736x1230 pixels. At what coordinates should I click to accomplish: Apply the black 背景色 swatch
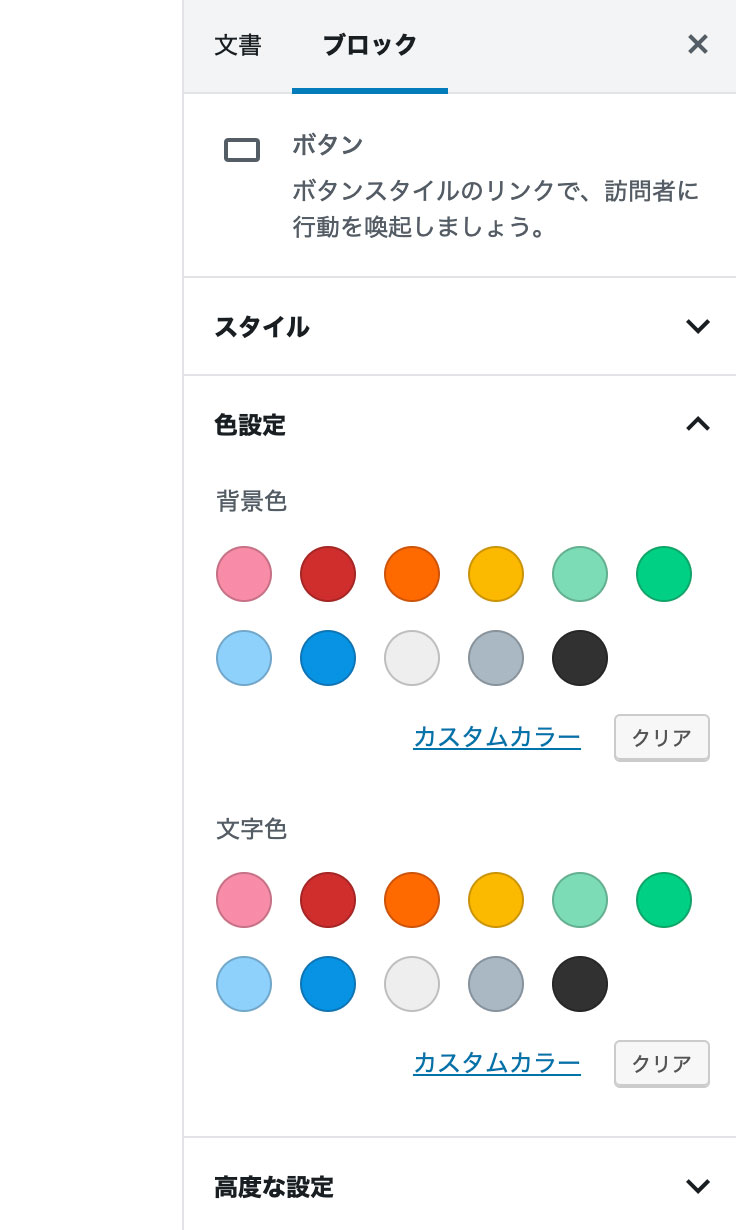(580, 658)
